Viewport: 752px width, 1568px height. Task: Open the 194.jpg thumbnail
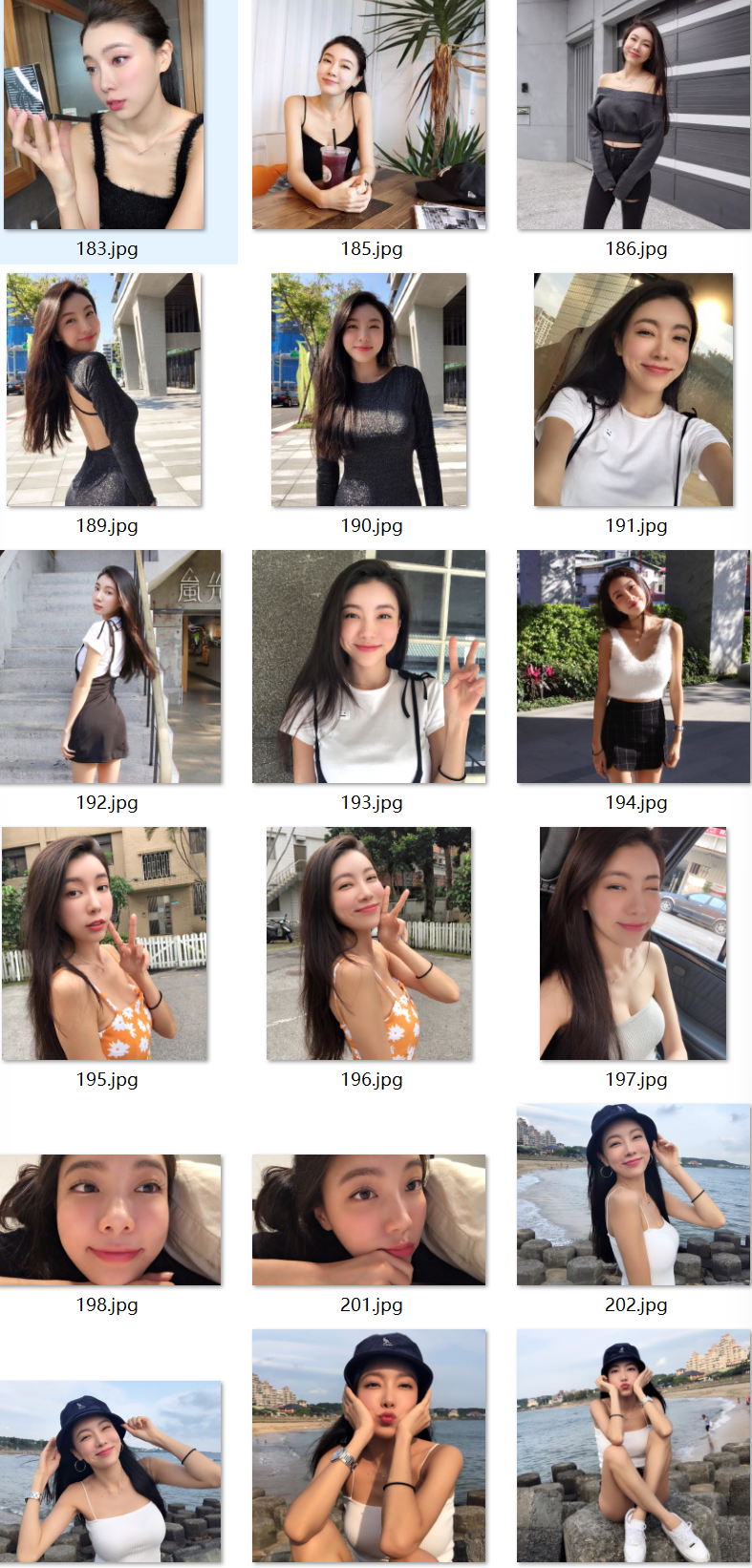(634, 667)
